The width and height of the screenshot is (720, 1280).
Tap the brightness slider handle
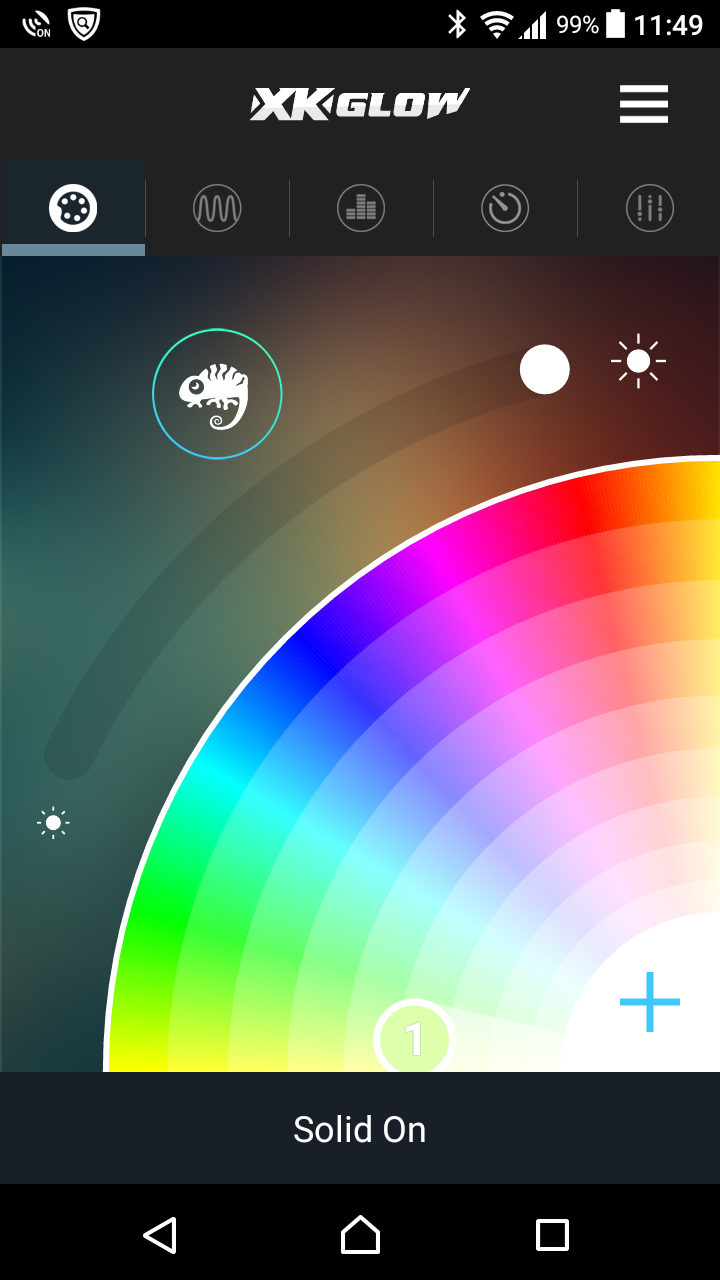(x=545, y=370)
